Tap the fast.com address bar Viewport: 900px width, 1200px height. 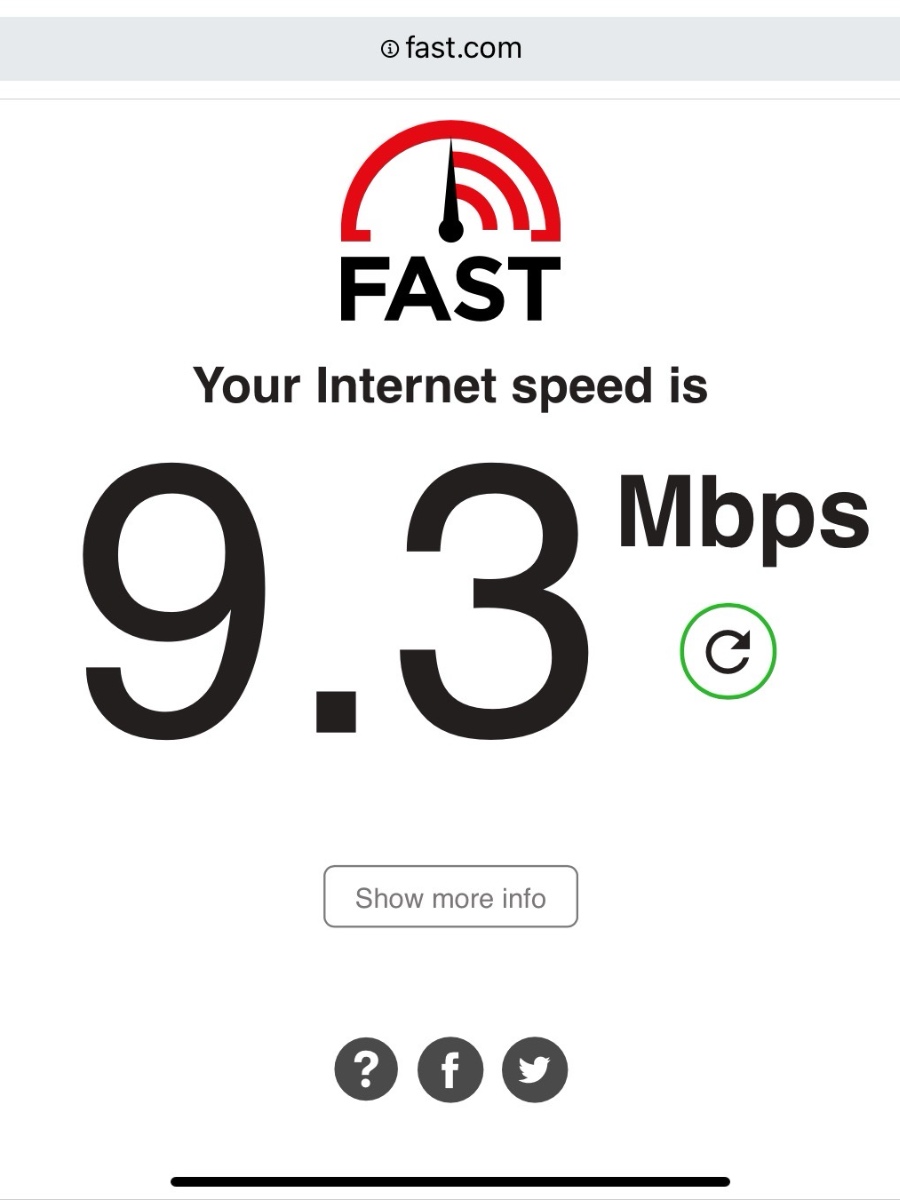pos(450,48)
